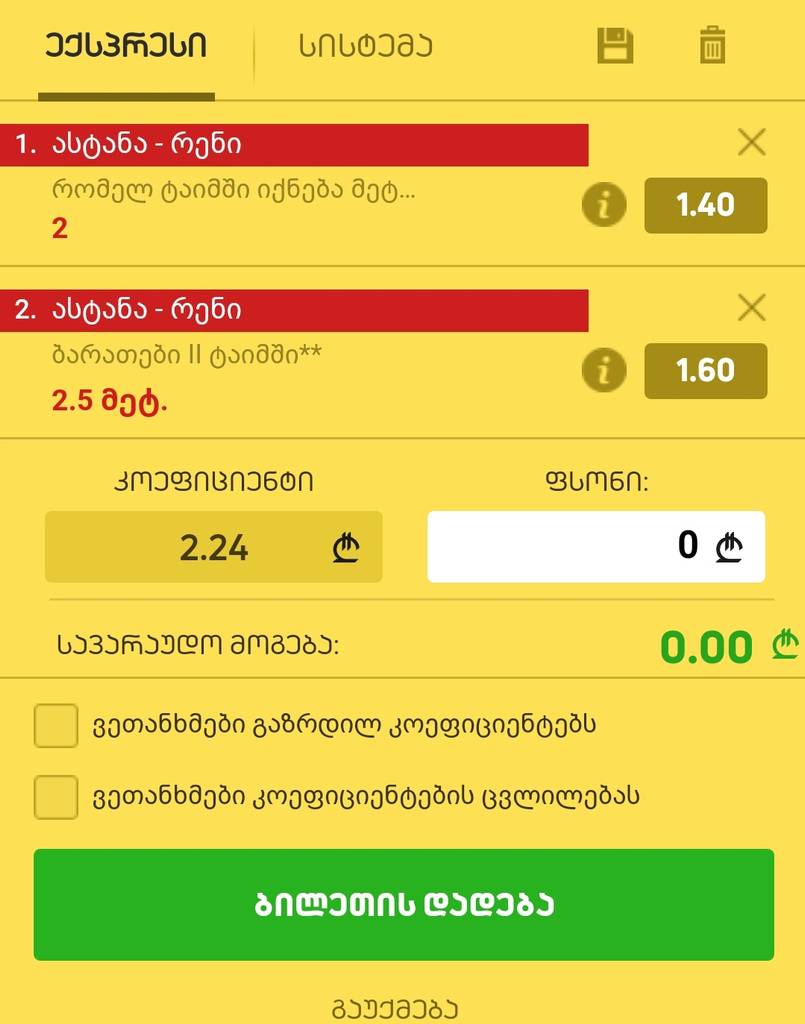Screen dimensions: 805x1024
Task: Remove the second ასტანა - რენი bet
Action: point(751,308)
